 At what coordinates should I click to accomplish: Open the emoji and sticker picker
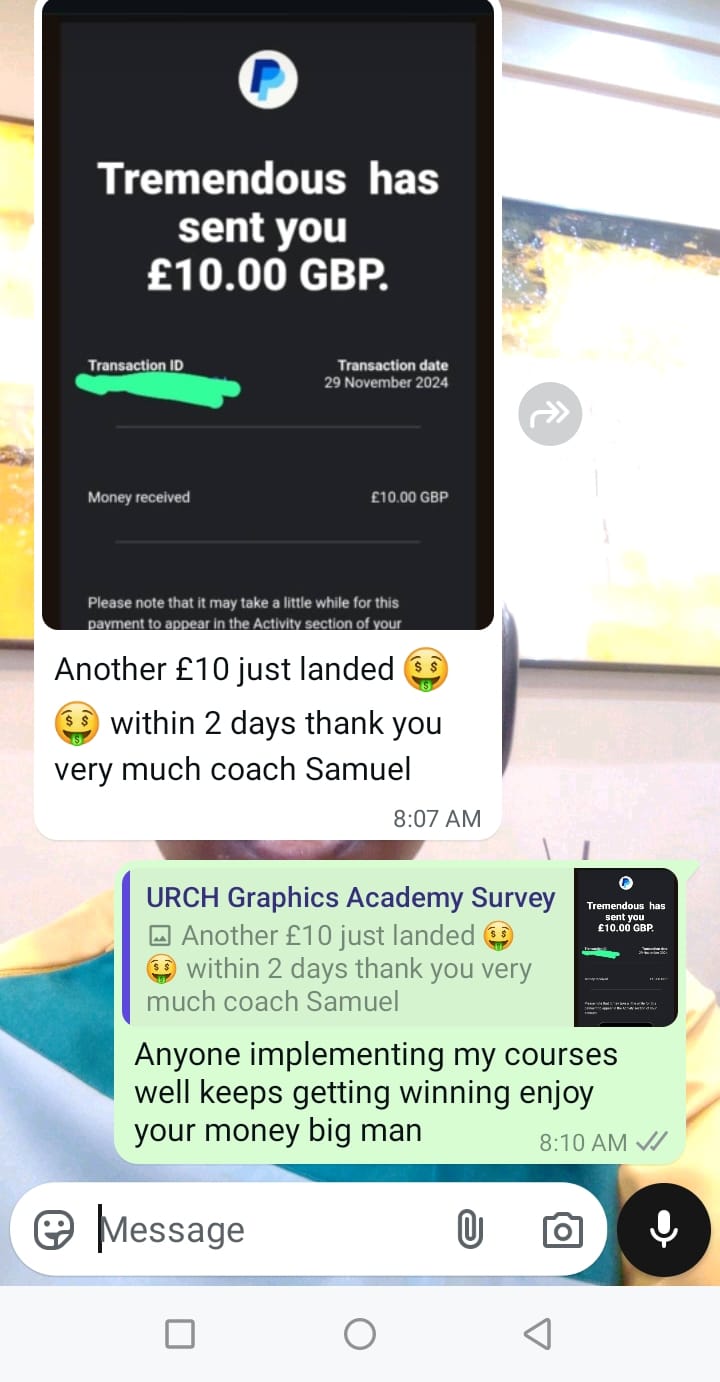point(54,1229)
